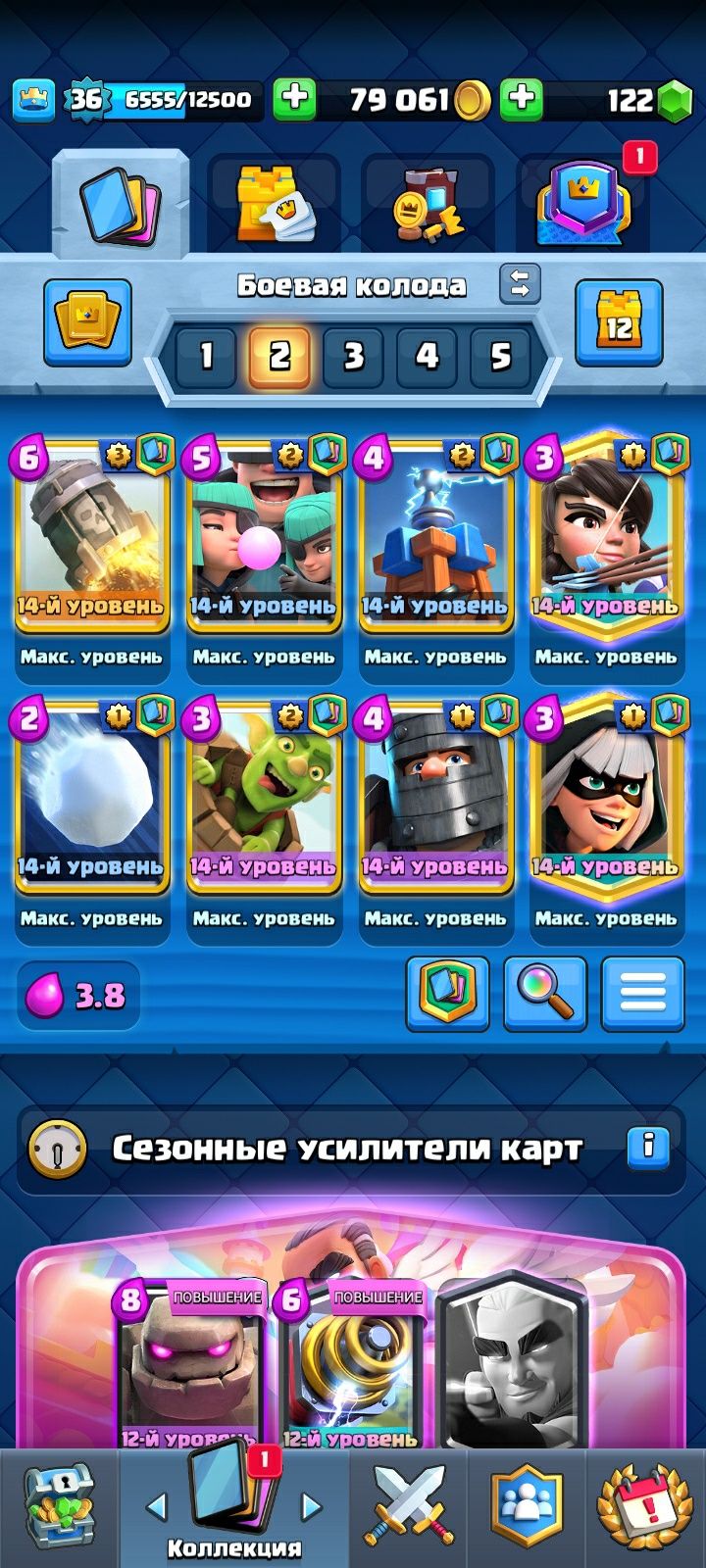This screenshot has width=706, height=1568.
Task: Select battle deck slot 5
Action: pyautogui.click(x=500, y=355)
